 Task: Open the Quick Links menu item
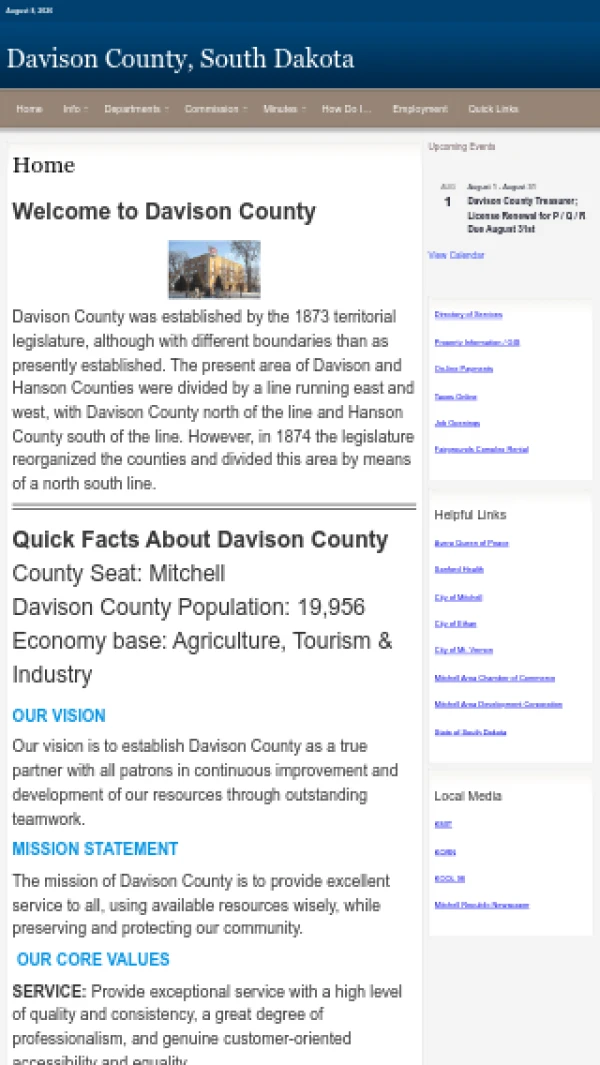(493, 109)
